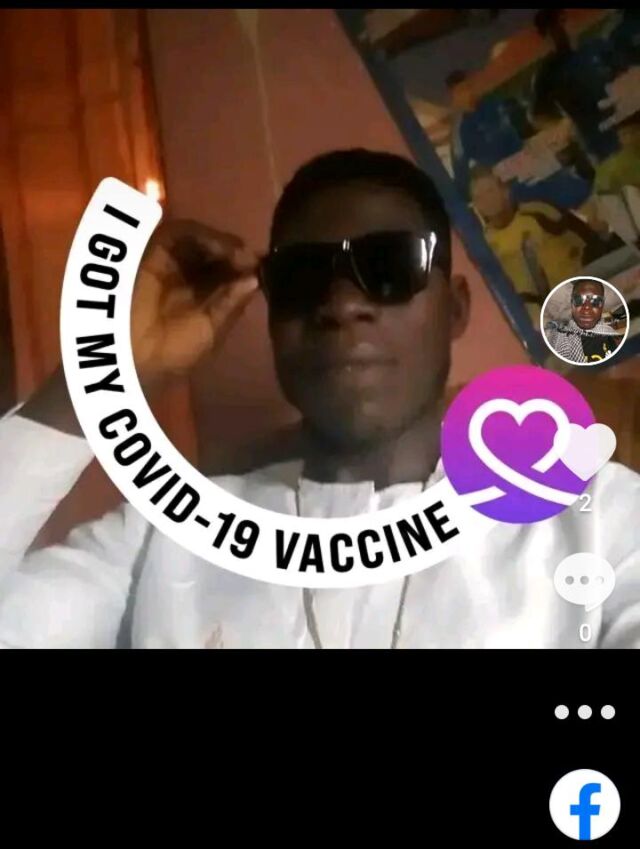Image resolution: width=640 pixels, height=849 pixels.
Task: Open the poster's profile picture
Action: coord(585,320)
